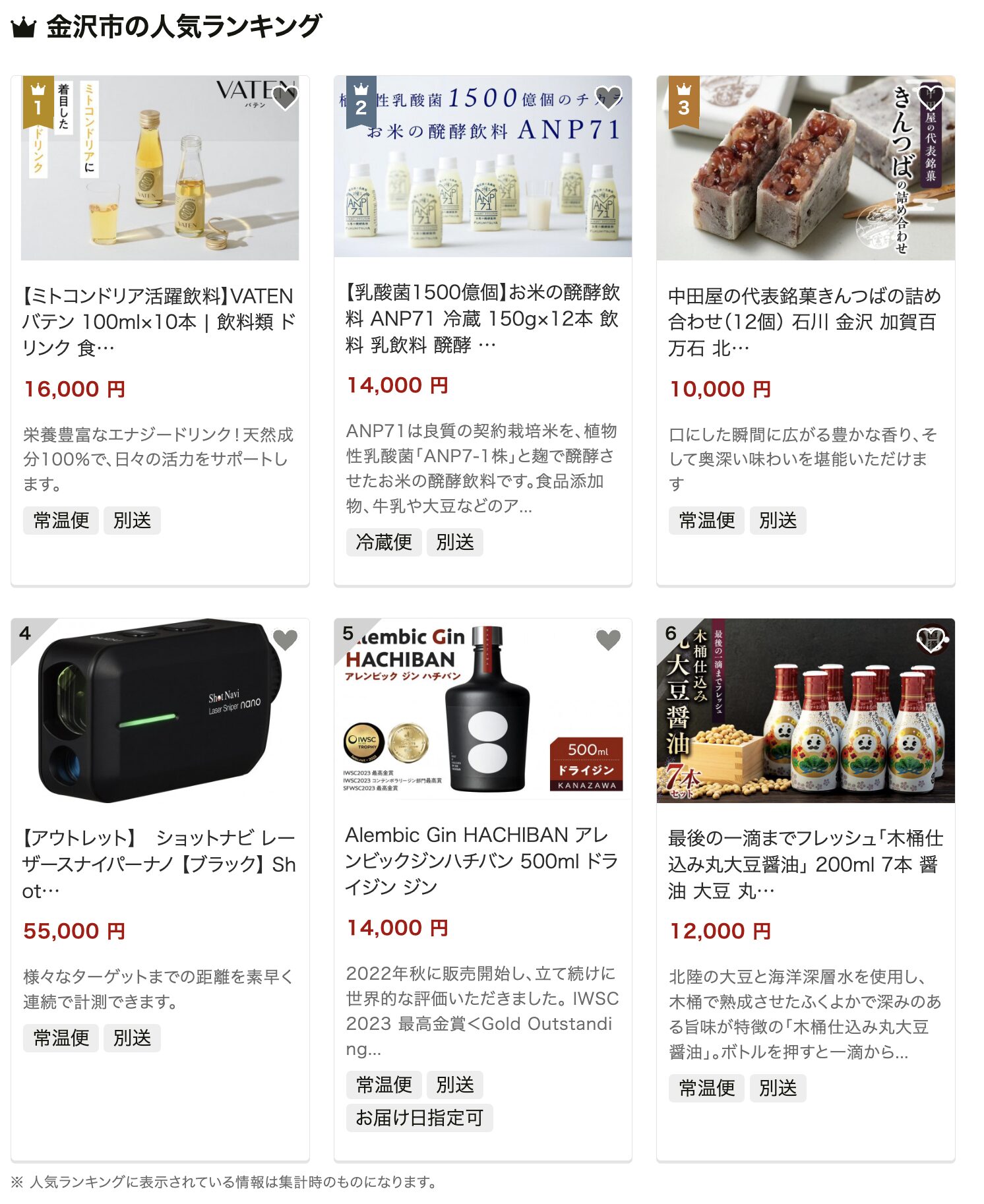This screenshot has width=984, height=1204.
Task: Favorite the VATEN drink with heart icon
Action: pyautogui.click(x=285, y=98)
